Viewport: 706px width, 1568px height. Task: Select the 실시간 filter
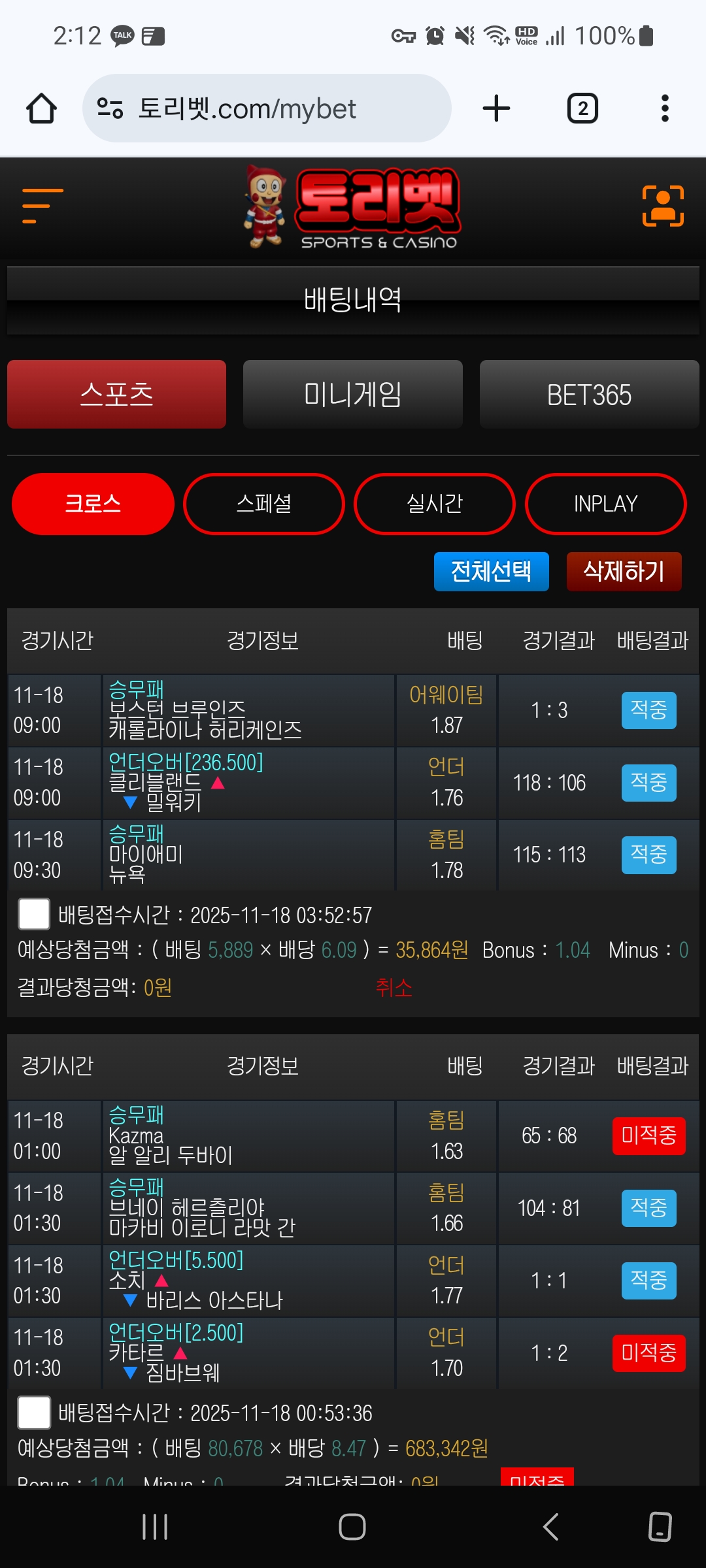point(434,504)
